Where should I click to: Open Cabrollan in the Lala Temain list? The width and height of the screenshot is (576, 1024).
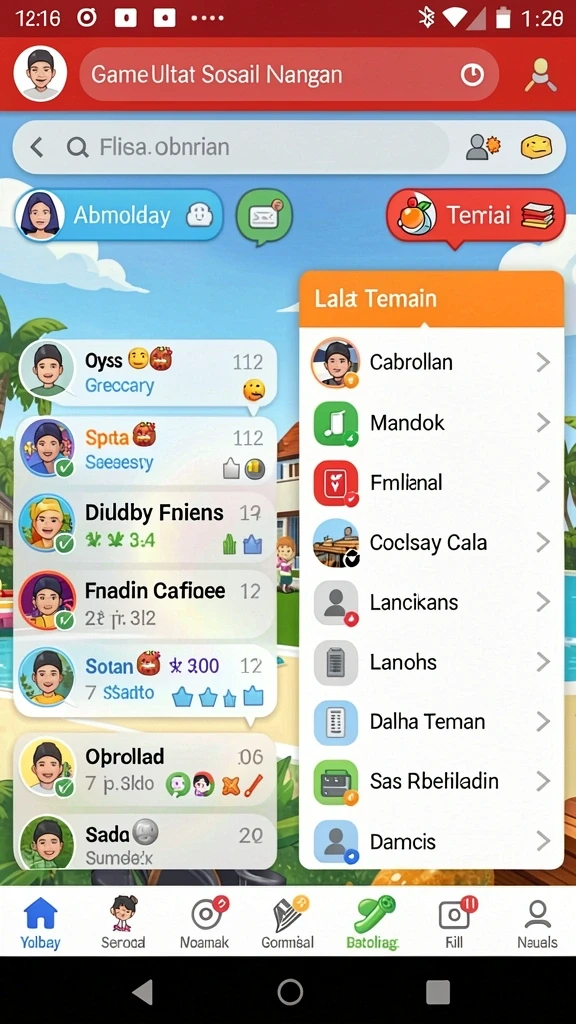431,362
